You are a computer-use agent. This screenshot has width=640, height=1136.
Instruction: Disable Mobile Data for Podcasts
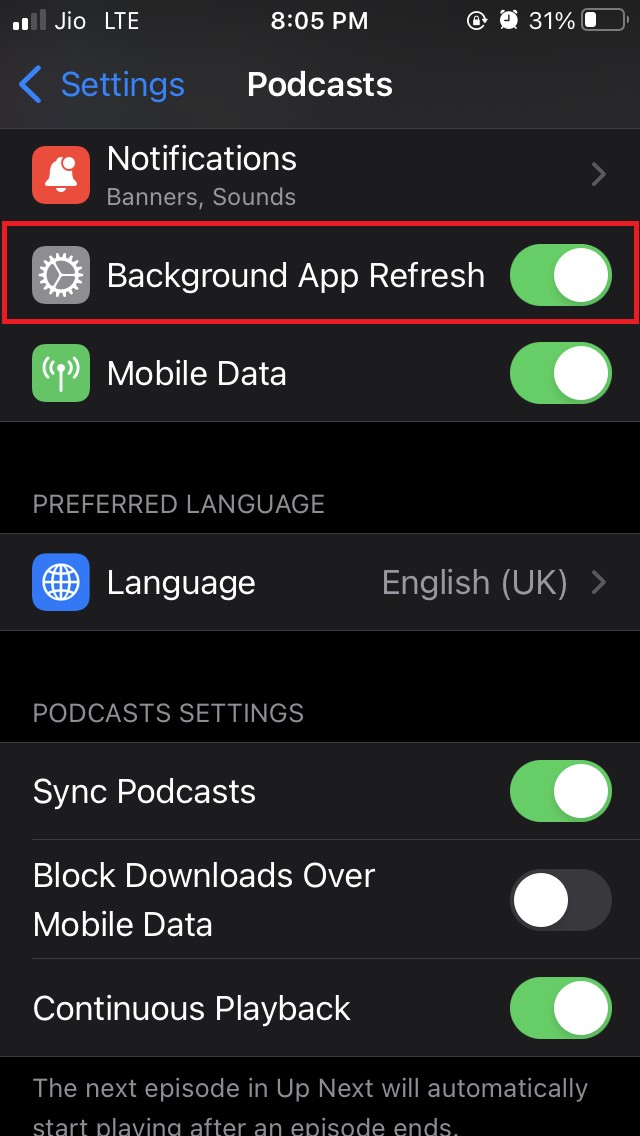560,373
